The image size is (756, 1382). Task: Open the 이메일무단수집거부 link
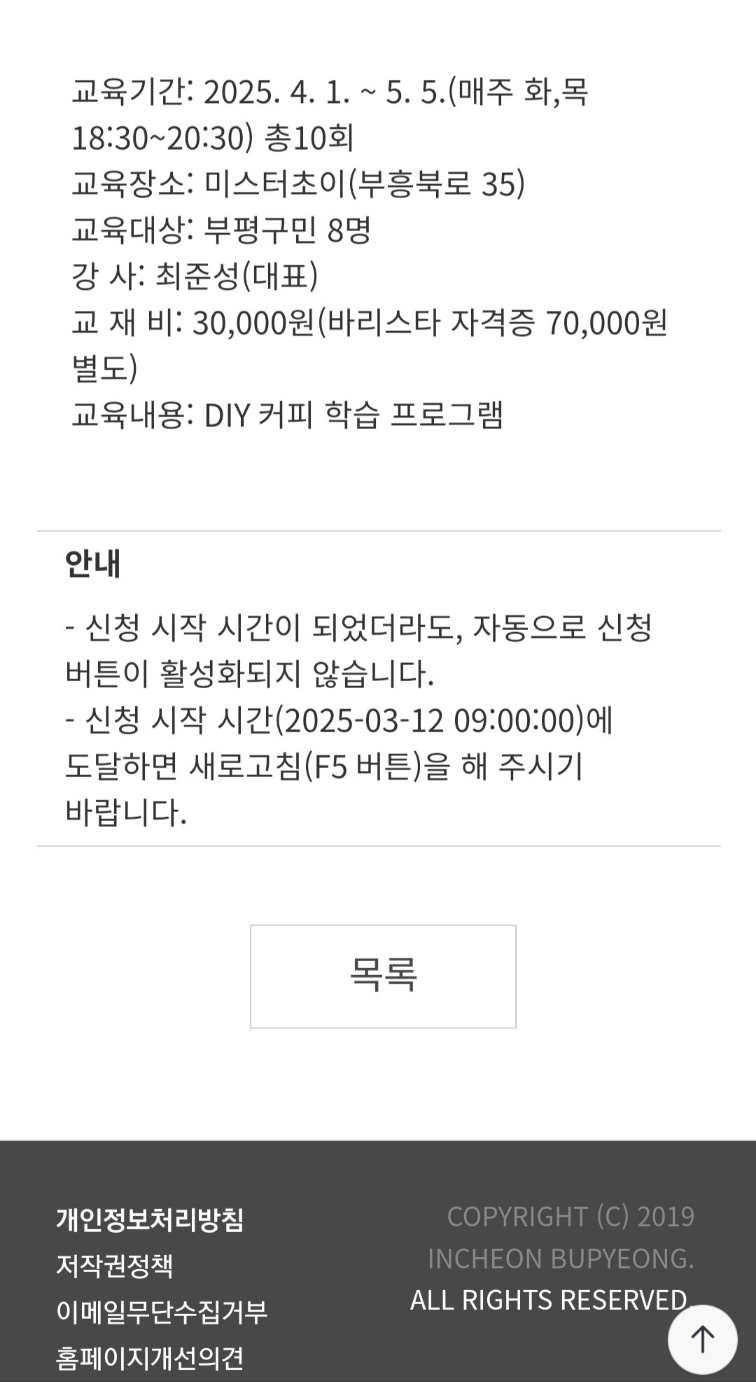(x=162, y=1311)
